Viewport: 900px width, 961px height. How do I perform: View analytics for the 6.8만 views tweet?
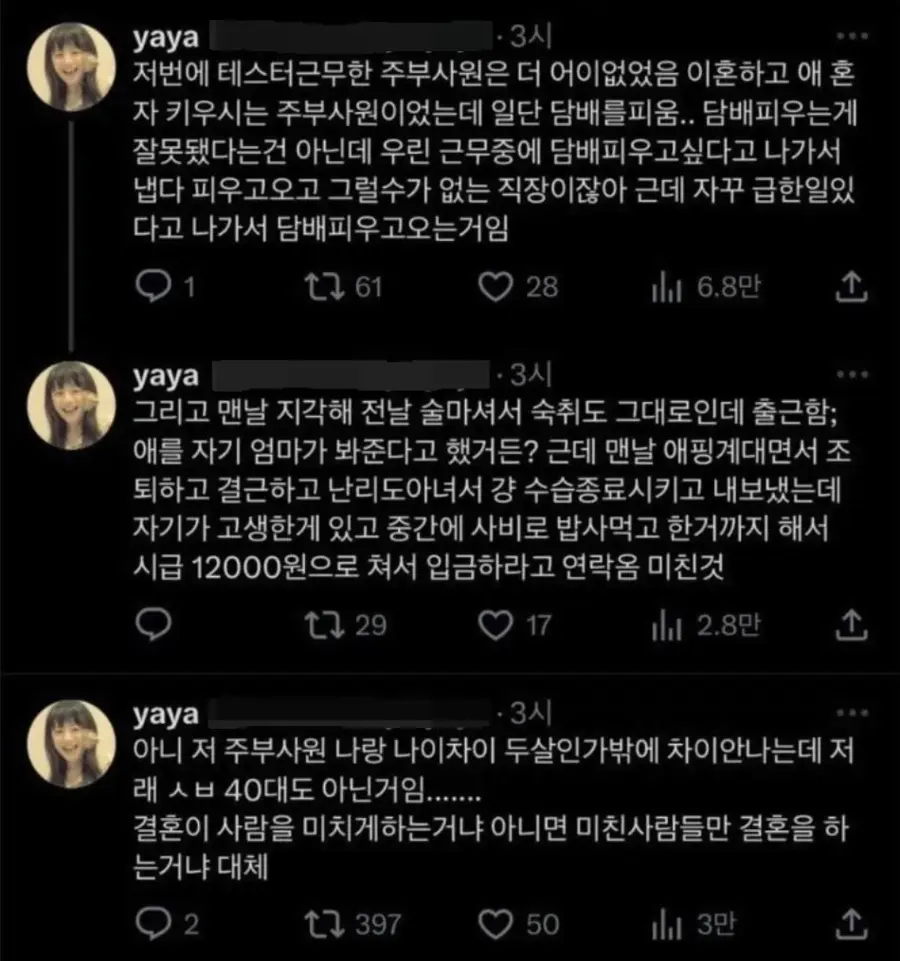666,287
